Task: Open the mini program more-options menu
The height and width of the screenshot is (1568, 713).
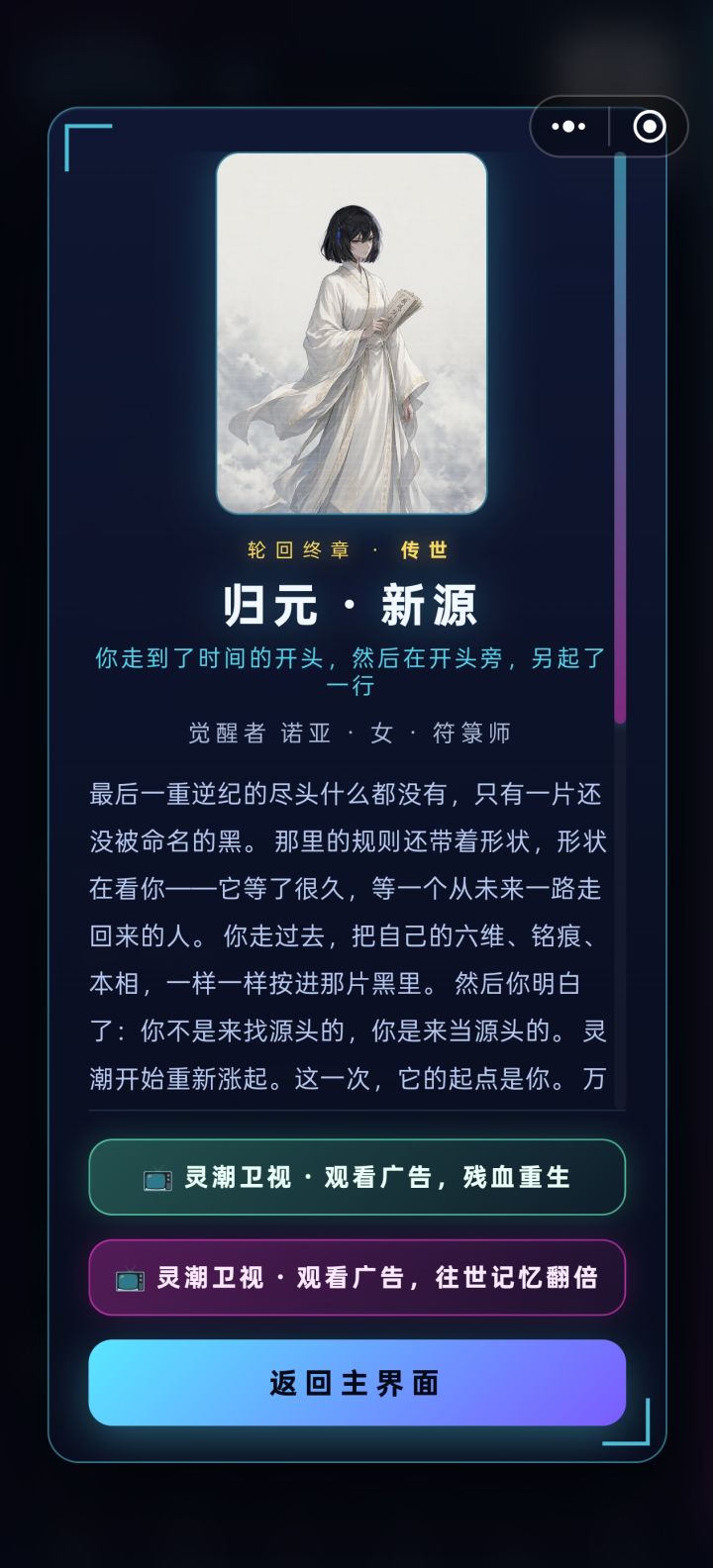Action: click(568, 127)
